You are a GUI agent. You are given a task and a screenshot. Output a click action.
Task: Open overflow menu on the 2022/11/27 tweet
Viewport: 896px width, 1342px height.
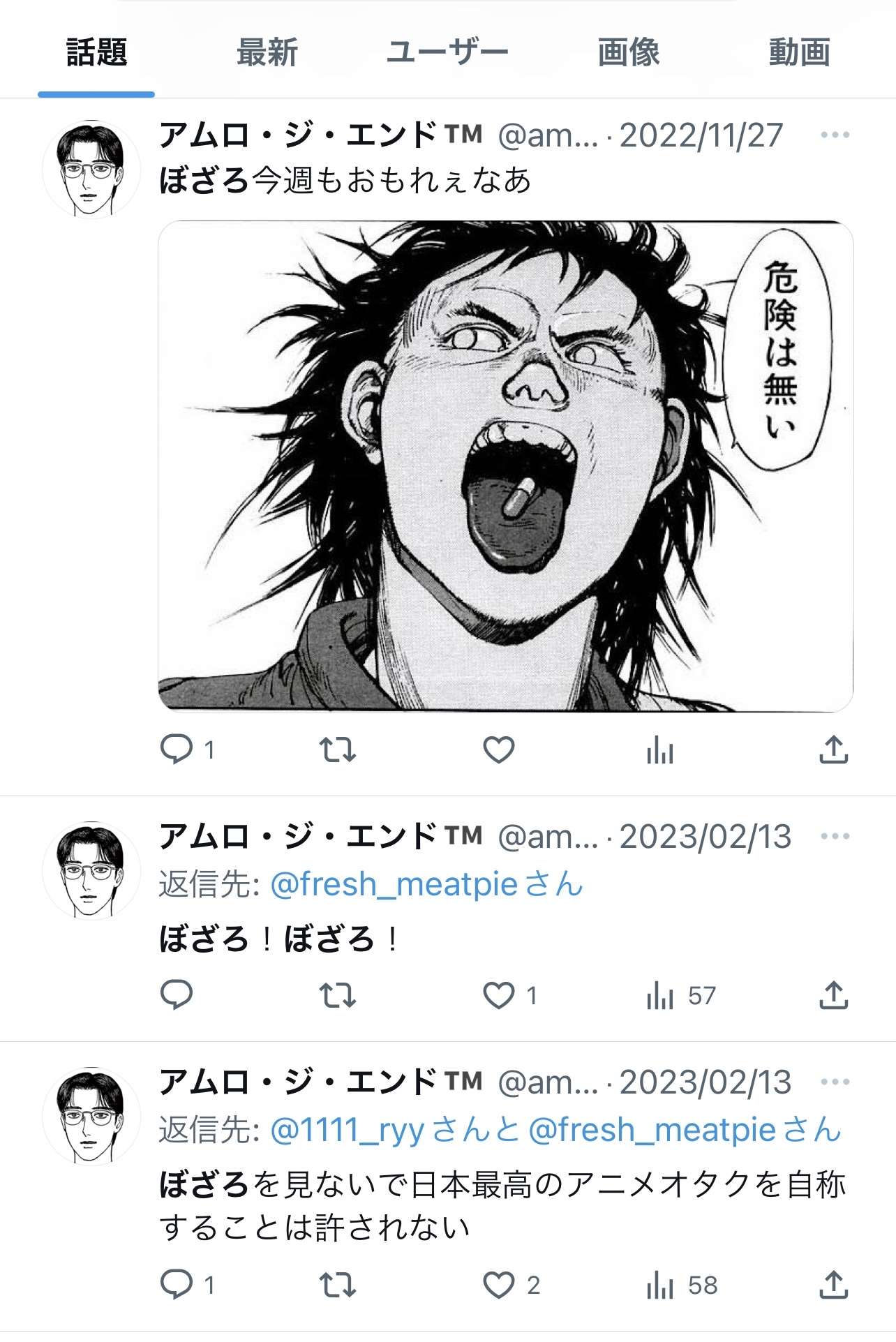(x=835, y=135)
